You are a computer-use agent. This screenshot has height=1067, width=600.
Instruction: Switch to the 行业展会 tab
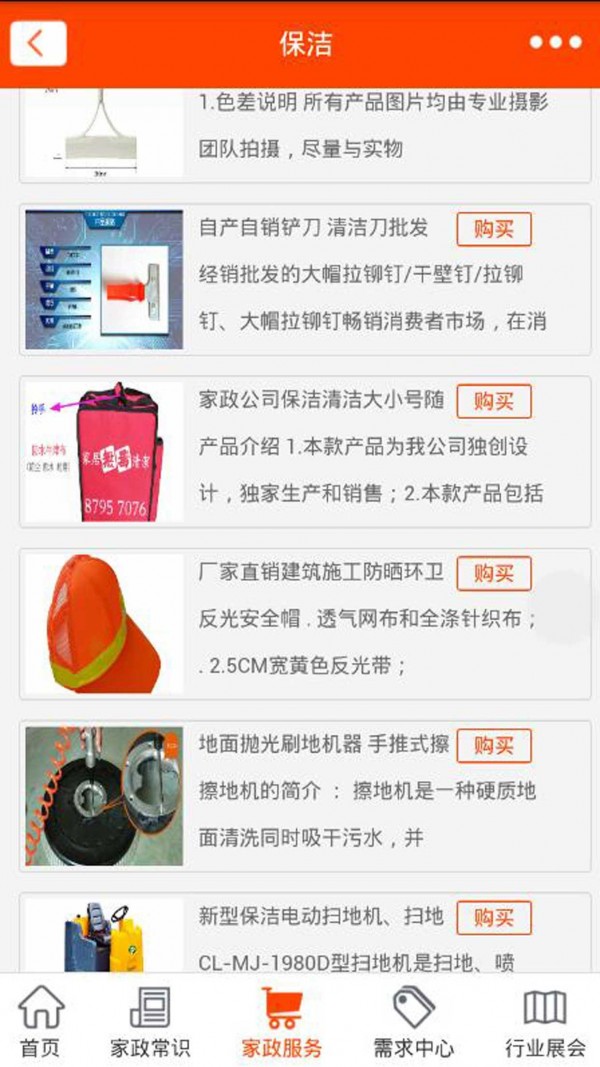545,1022
